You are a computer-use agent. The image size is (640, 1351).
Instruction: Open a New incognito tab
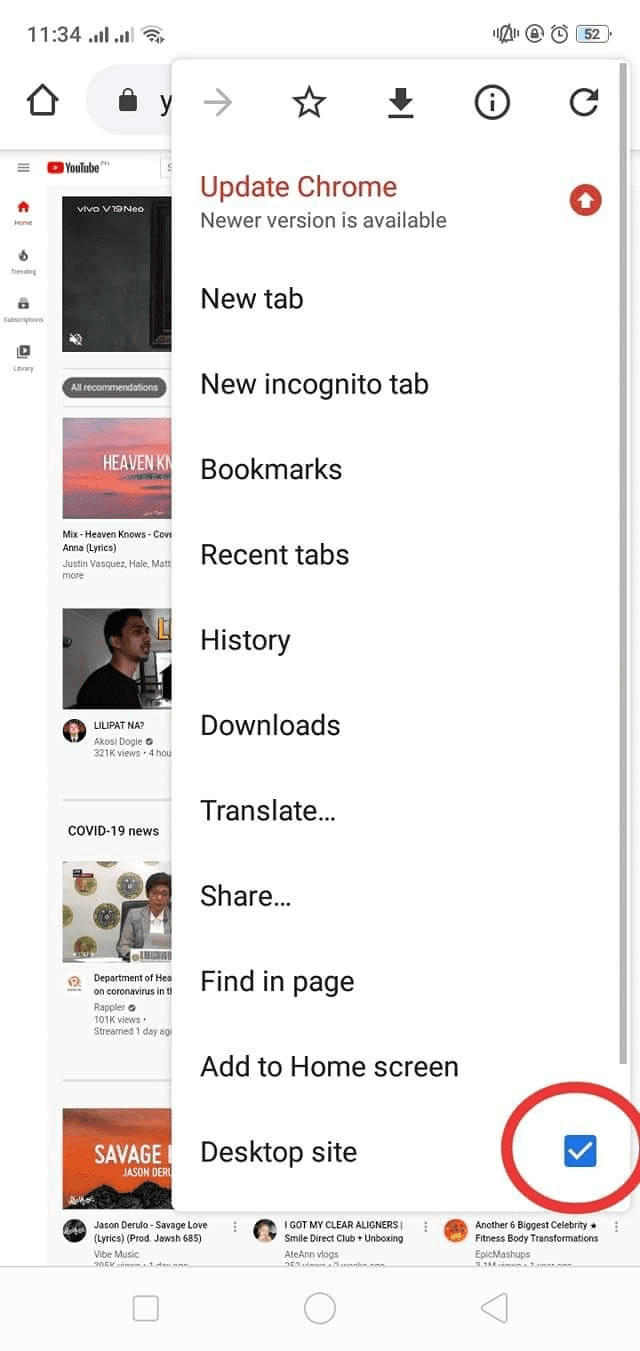pyautogui.click(x=314, y=384)
